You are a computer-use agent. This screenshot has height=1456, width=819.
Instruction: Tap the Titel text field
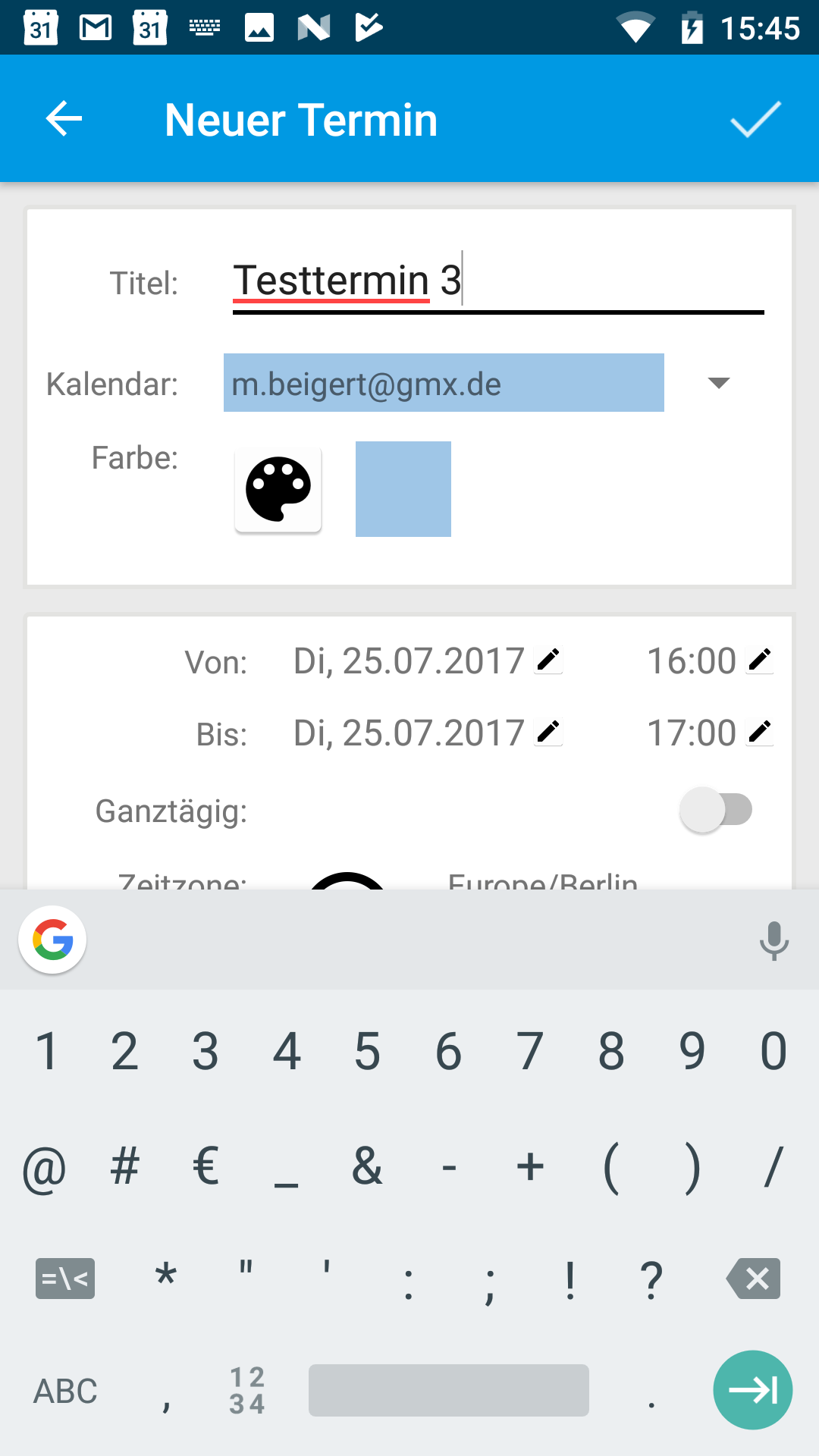pos(497,282)
